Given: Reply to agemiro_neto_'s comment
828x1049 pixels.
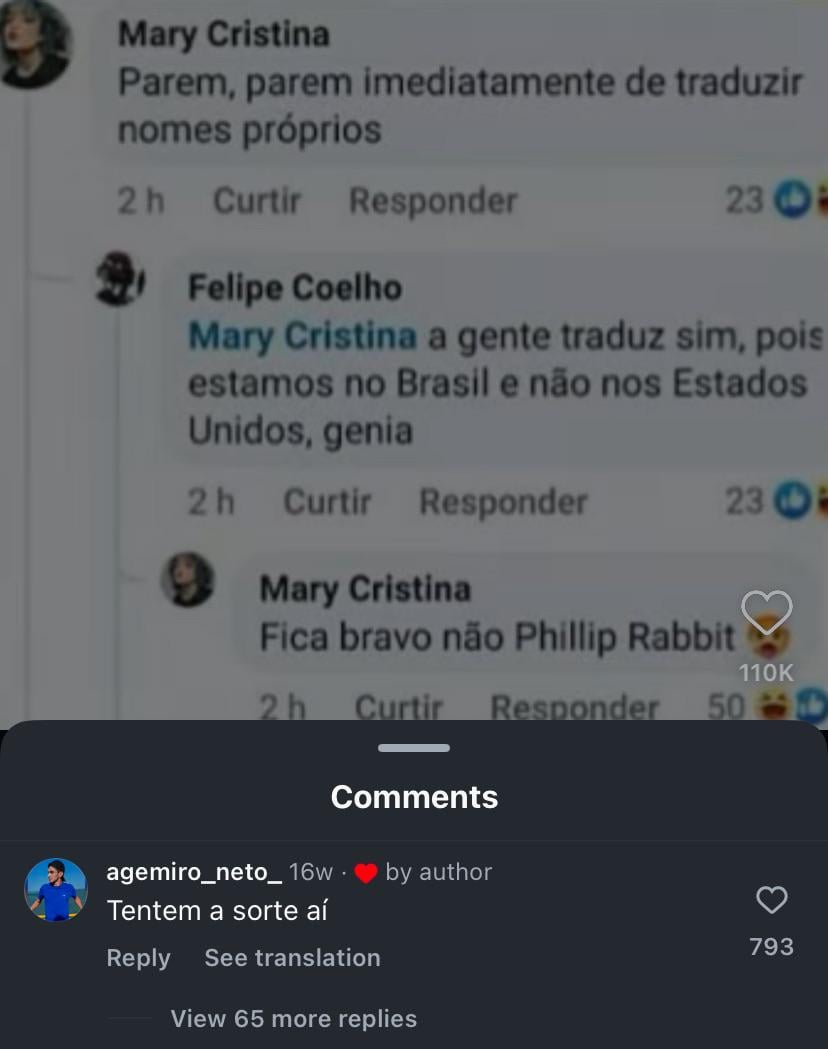Looking at the screenshot, I should coord(138,958).
